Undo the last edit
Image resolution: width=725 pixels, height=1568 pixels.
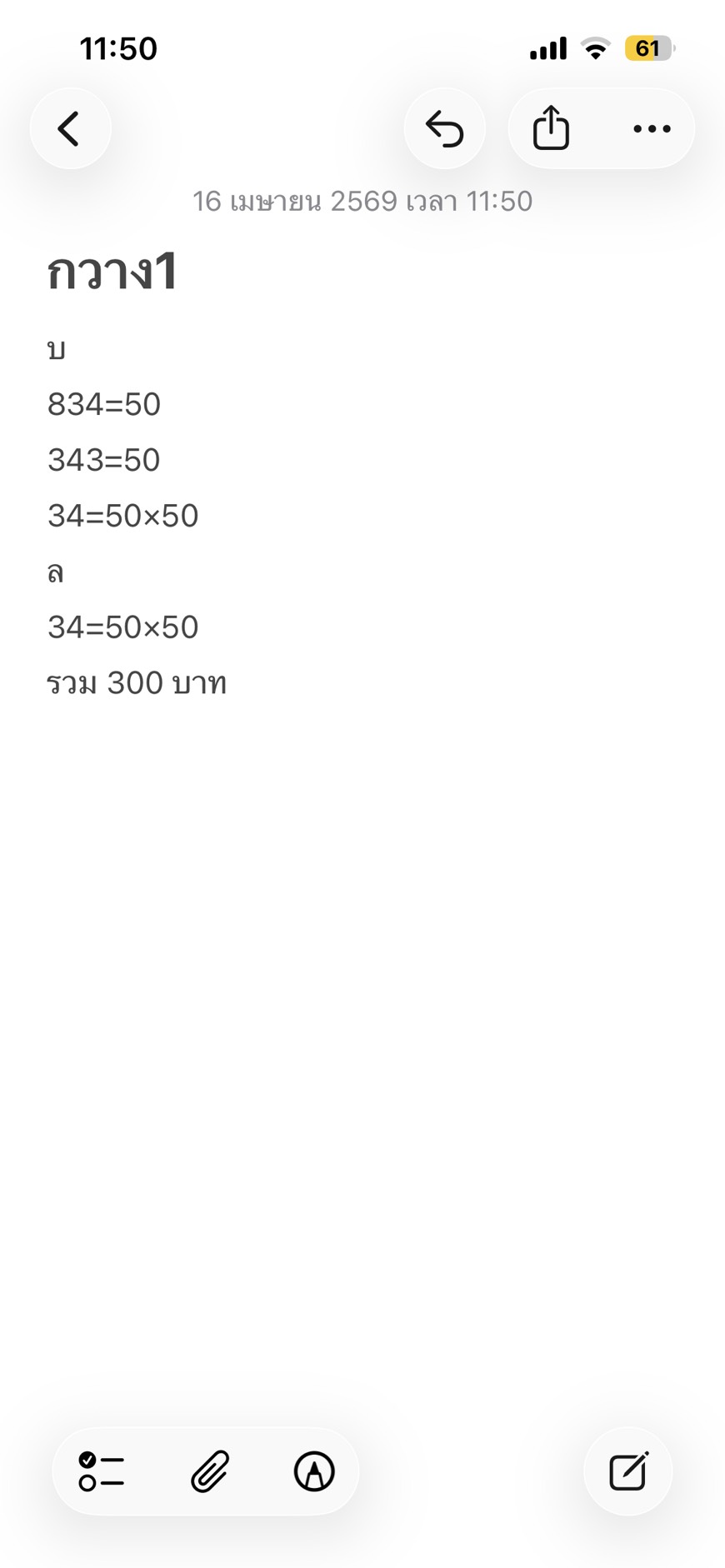445,129
